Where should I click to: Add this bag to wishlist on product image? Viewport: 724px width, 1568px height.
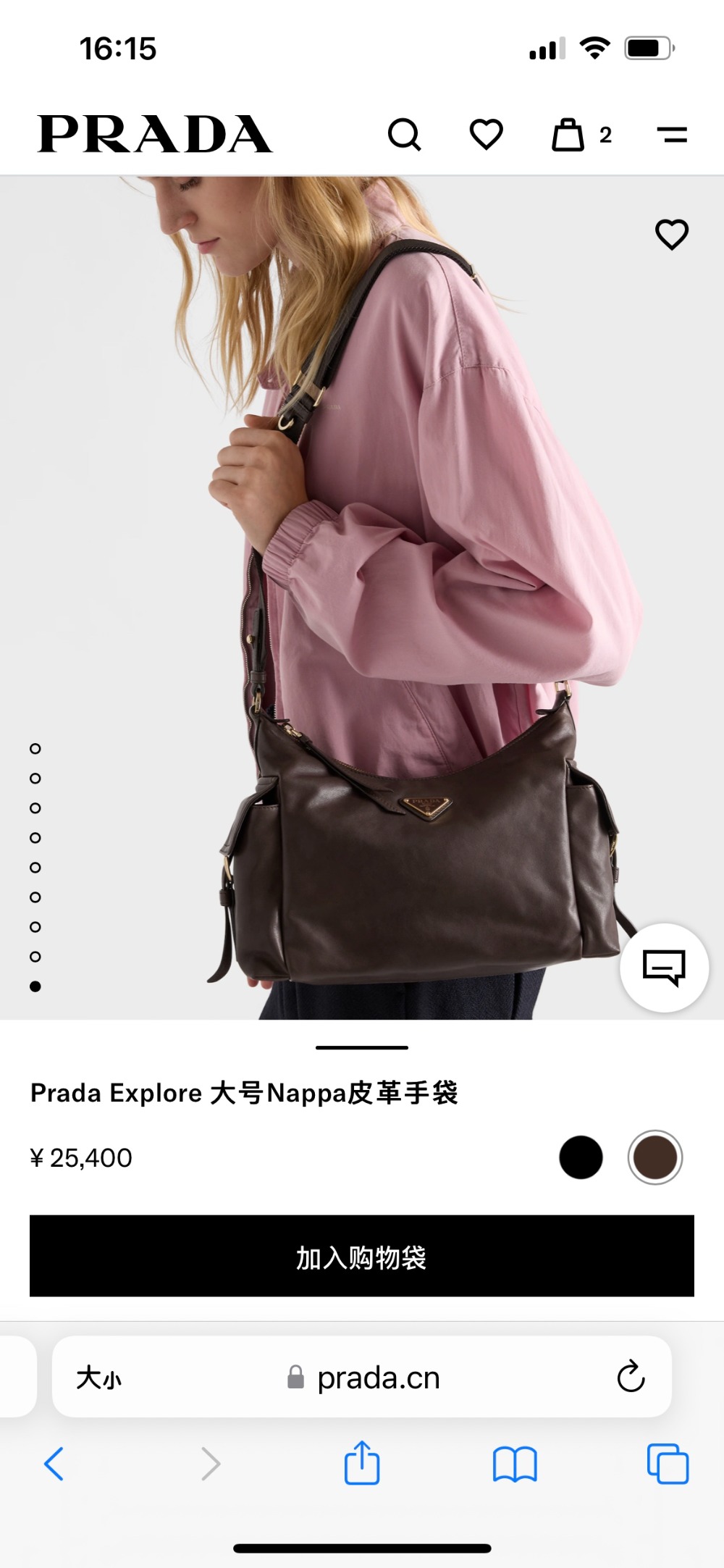click(671, 234)
